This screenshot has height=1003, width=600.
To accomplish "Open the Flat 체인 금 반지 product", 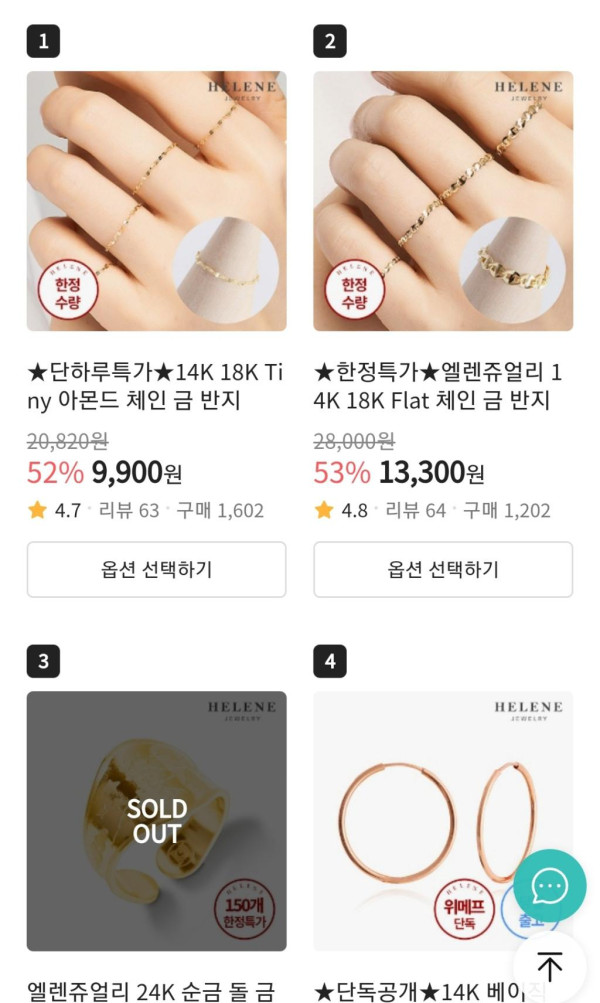I will pos(443,201).
